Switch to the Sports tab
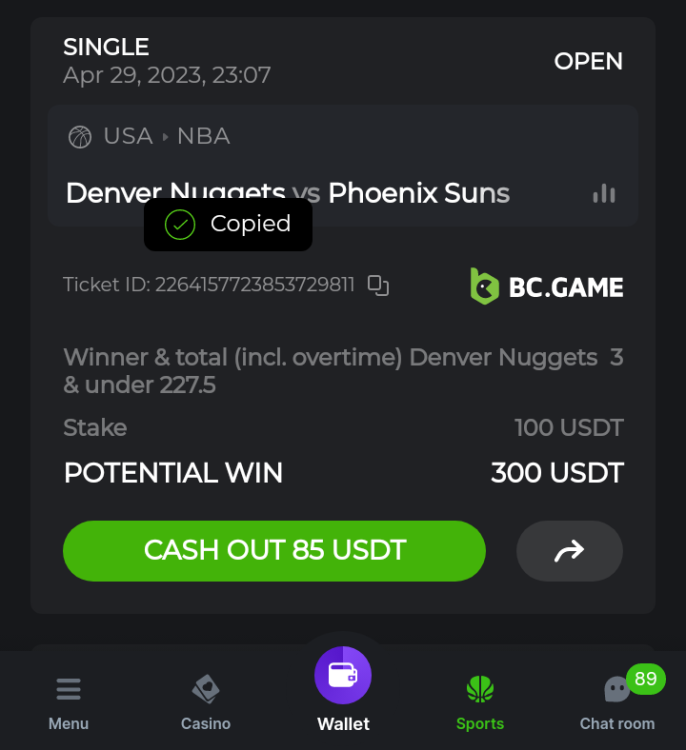 coord(480,703)
